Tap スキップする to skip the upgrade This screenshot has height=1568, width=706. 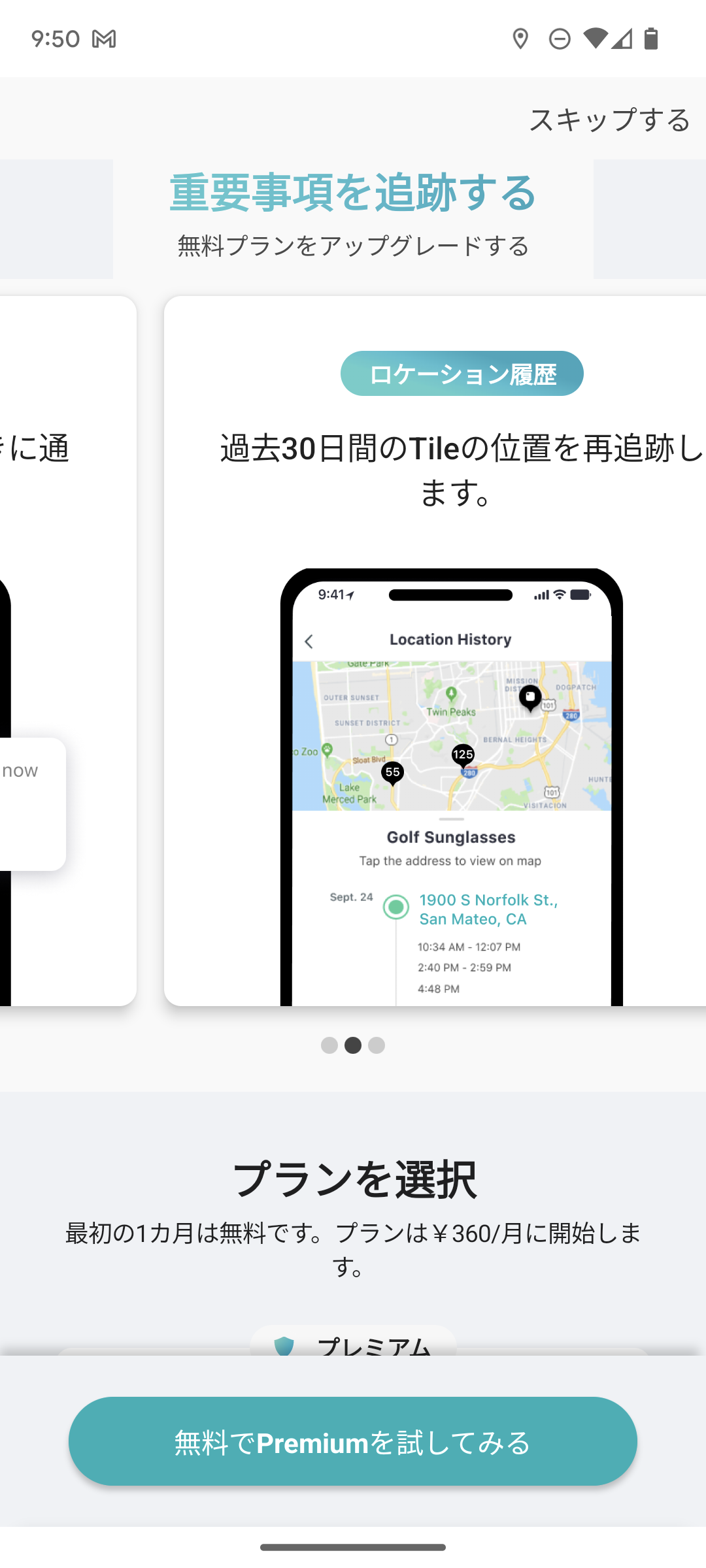(609, 120)
